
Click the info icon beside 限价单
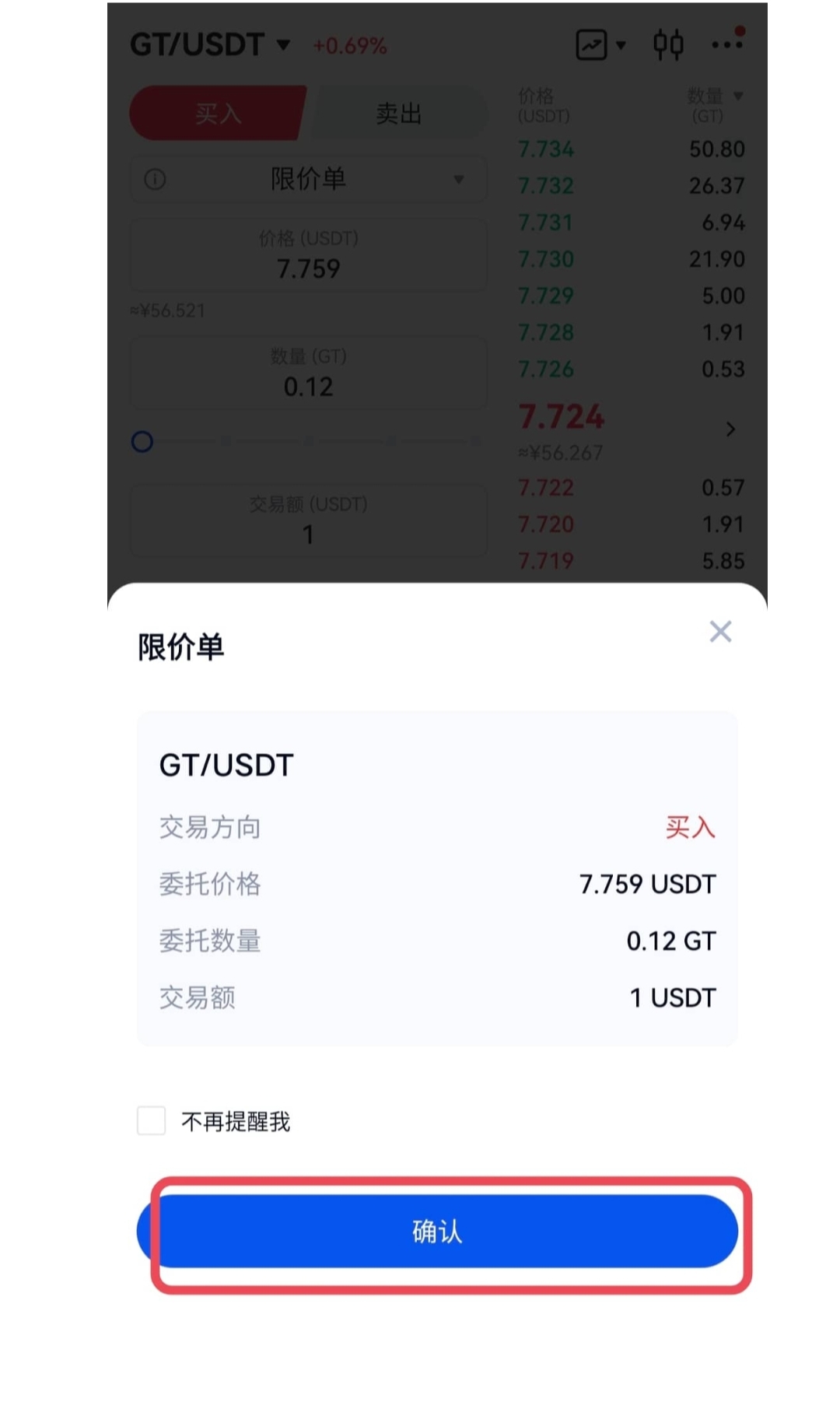click(154, 179)
